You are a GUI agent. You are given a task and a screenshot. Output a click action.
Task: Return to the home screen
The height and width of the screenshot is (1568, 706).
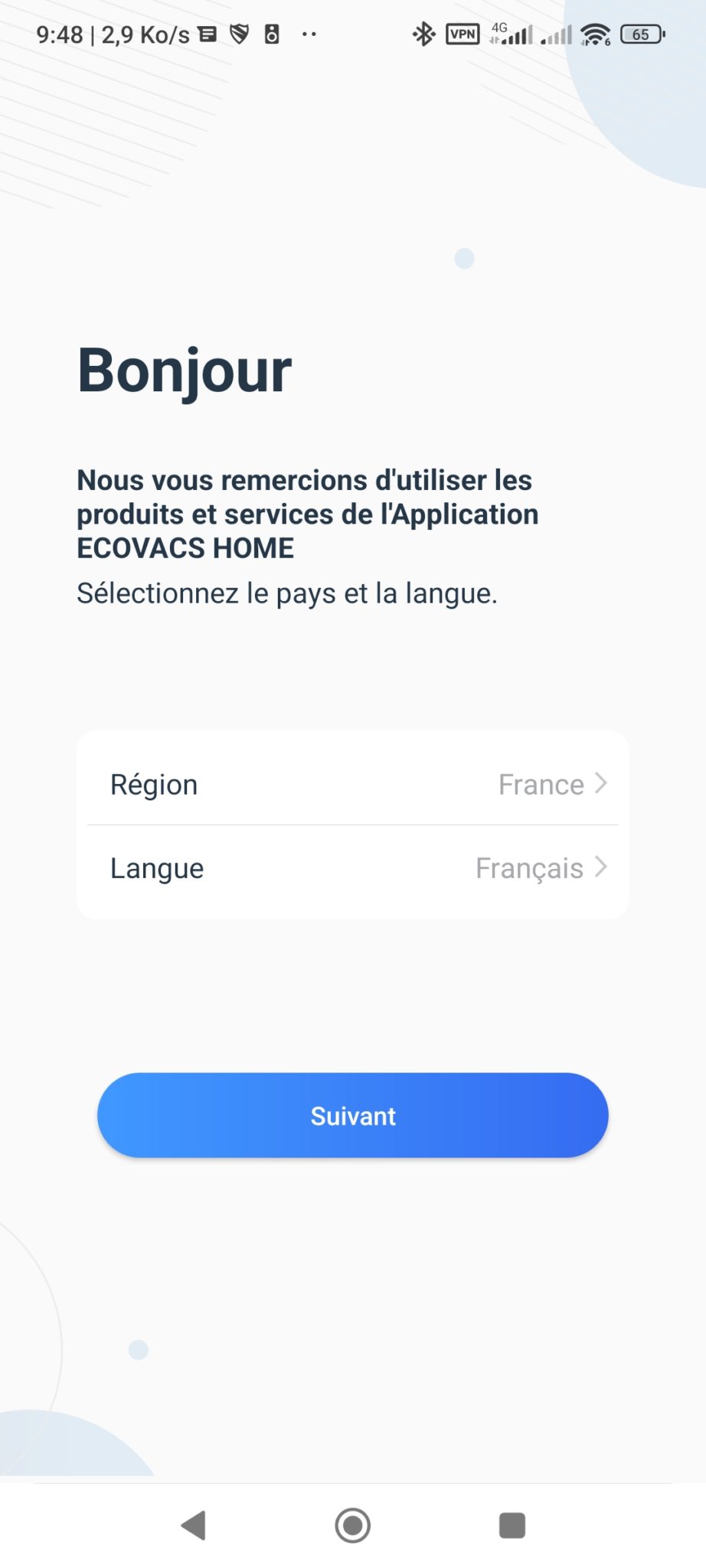click(353, 1525)
